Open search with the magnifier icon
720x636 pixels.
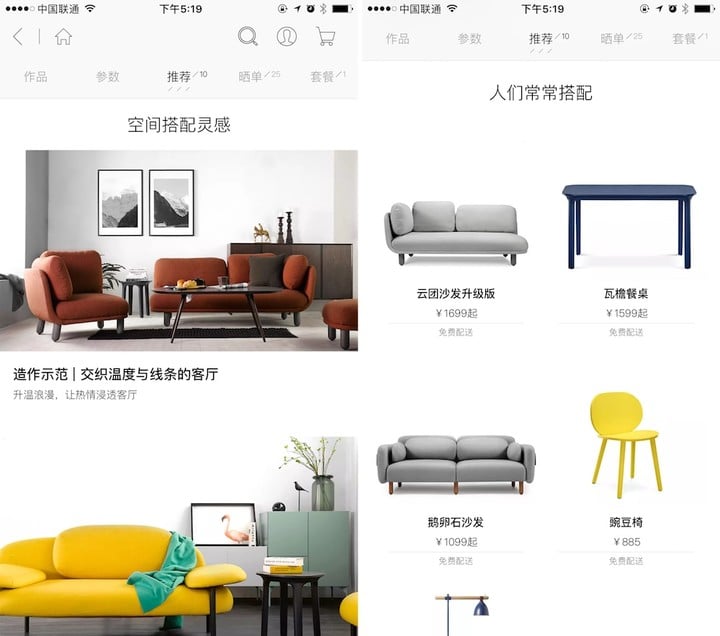tap(248, 37)
